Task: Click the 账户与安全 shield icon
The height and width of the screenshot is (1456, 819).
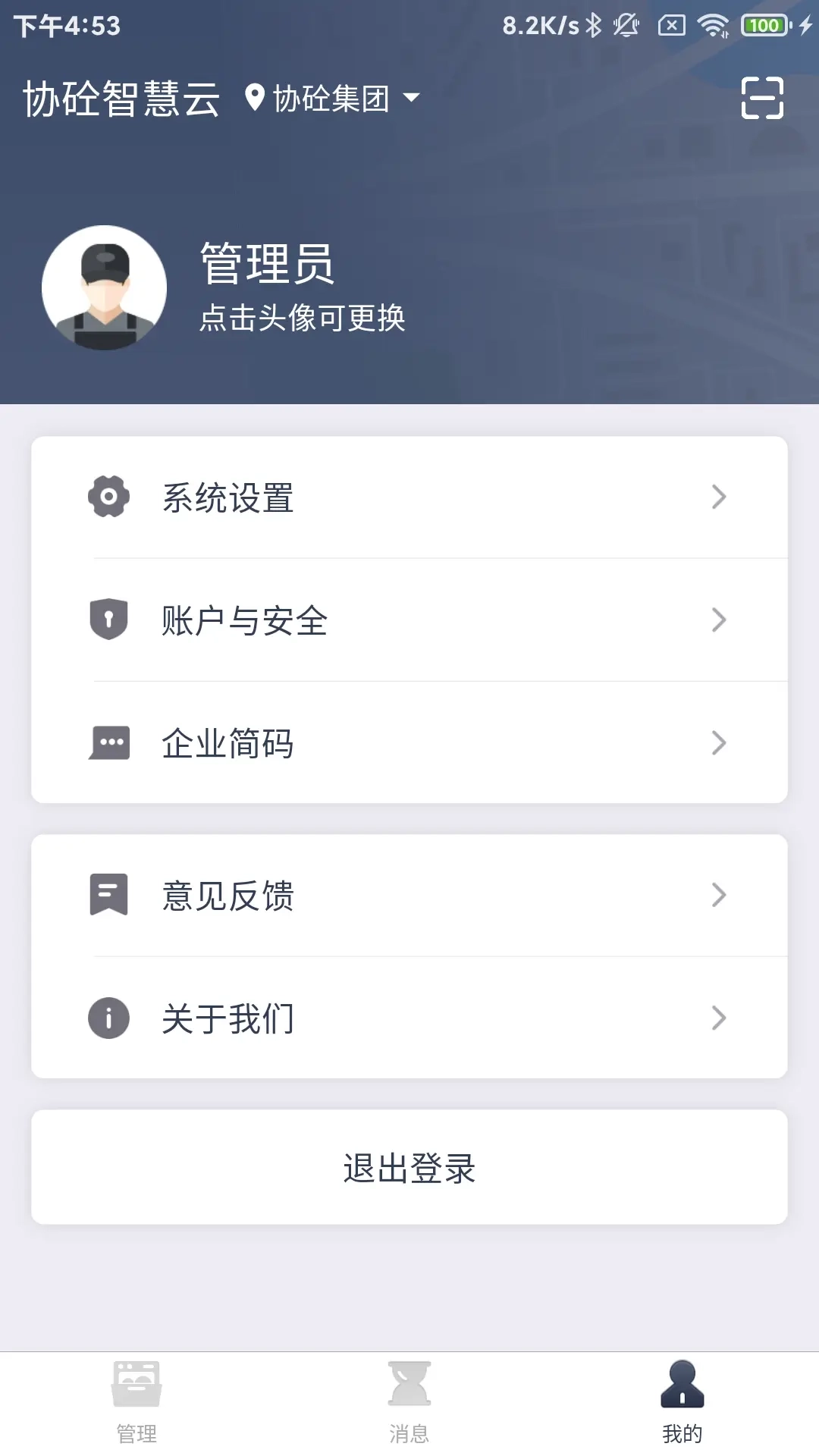Action: [109, 620]
